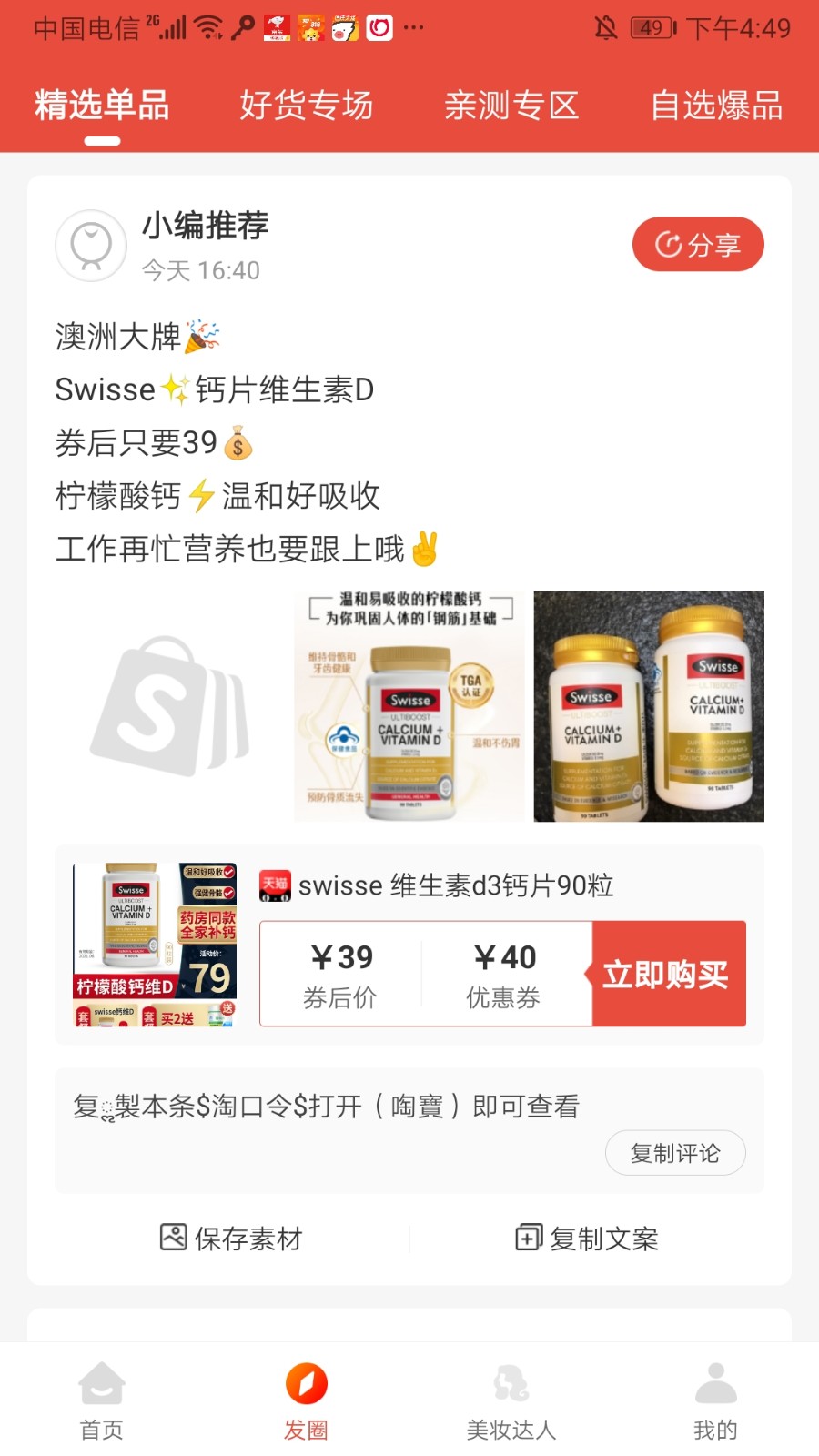Screen dimensions: 819x1456
Task: Open the 小编推荐 profile avatar
Action: coord(91,245)
